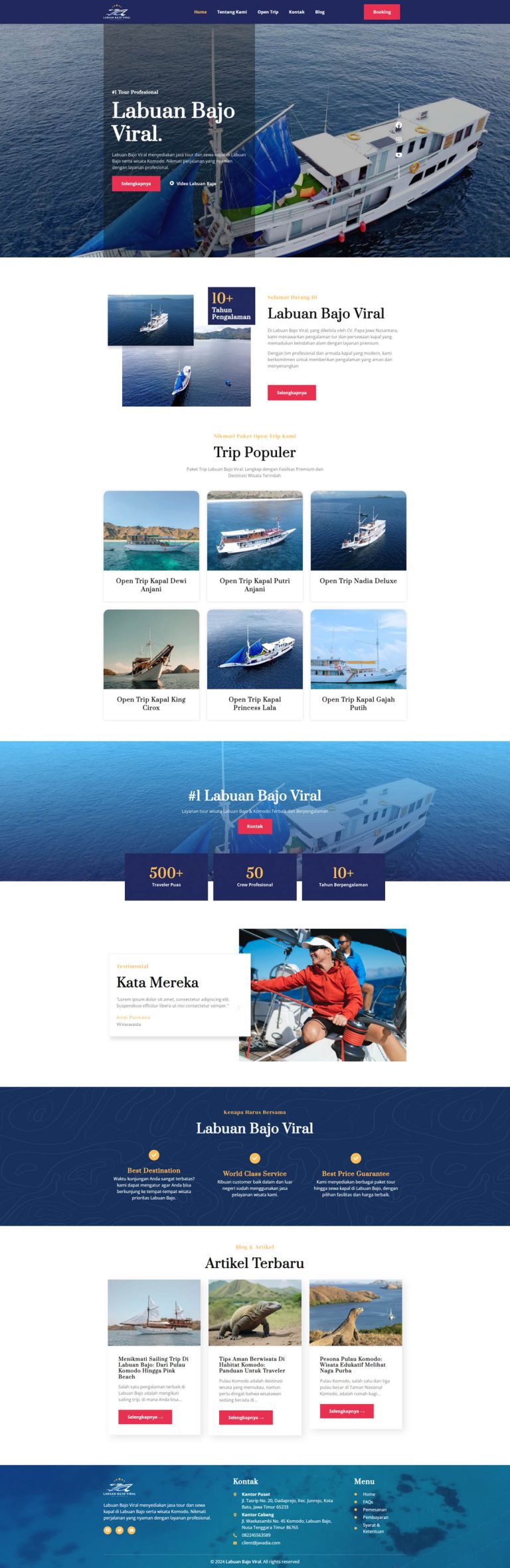Play Video Labuan Bajo
510x1568 pixels.
193,184
